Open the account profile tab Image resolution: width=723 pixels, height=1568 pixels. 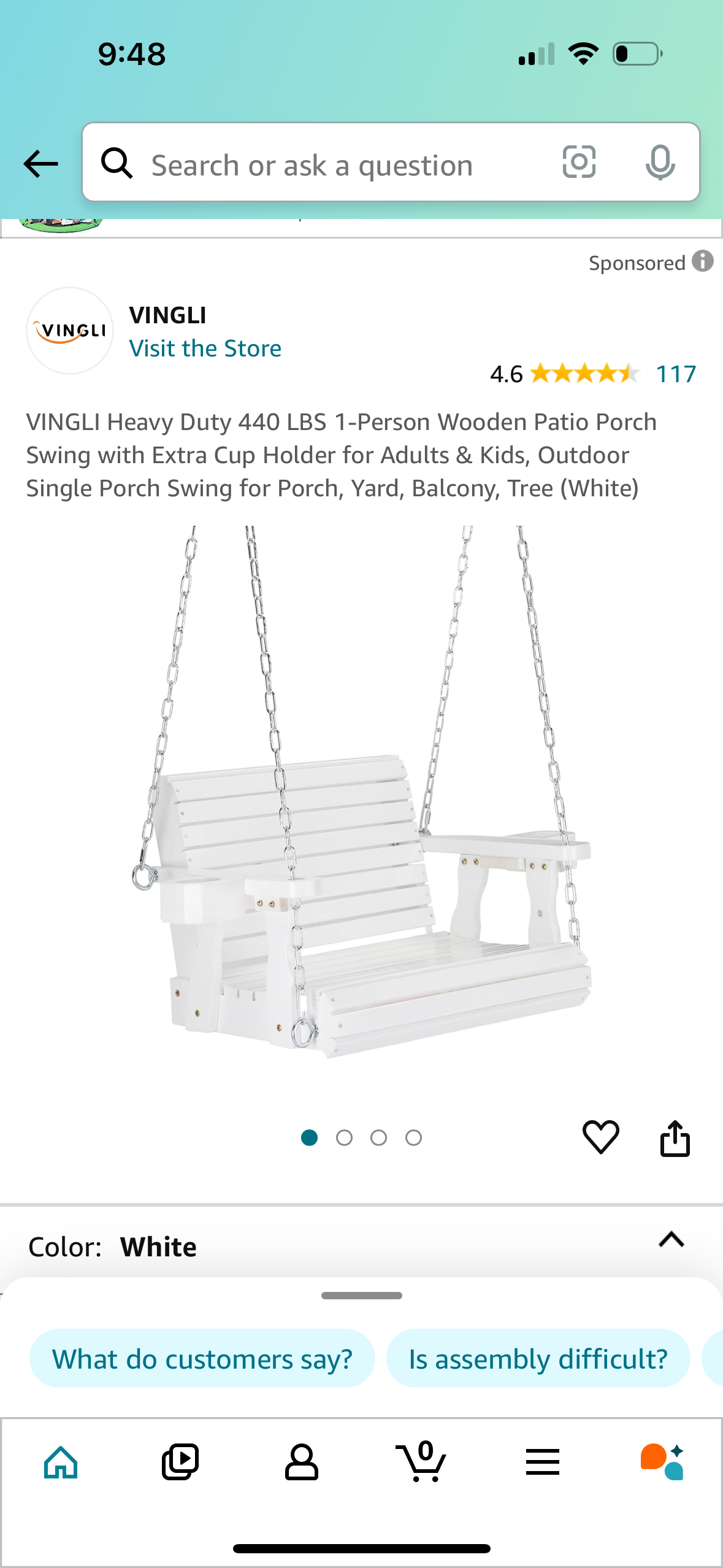(x=301, y=1462)
